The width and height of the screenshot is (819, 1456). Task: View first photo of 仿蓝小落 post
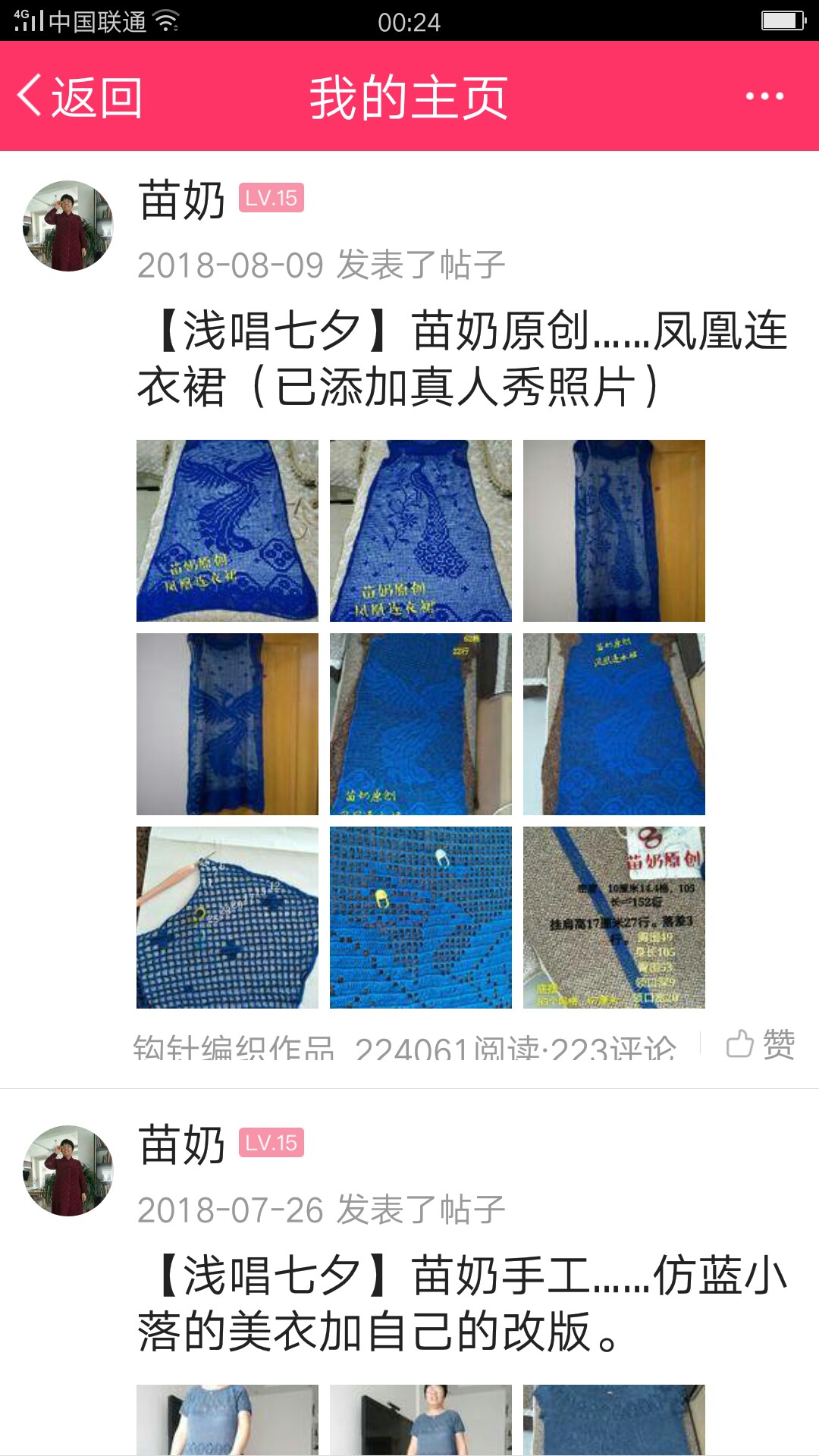[x=227, y=1418]
